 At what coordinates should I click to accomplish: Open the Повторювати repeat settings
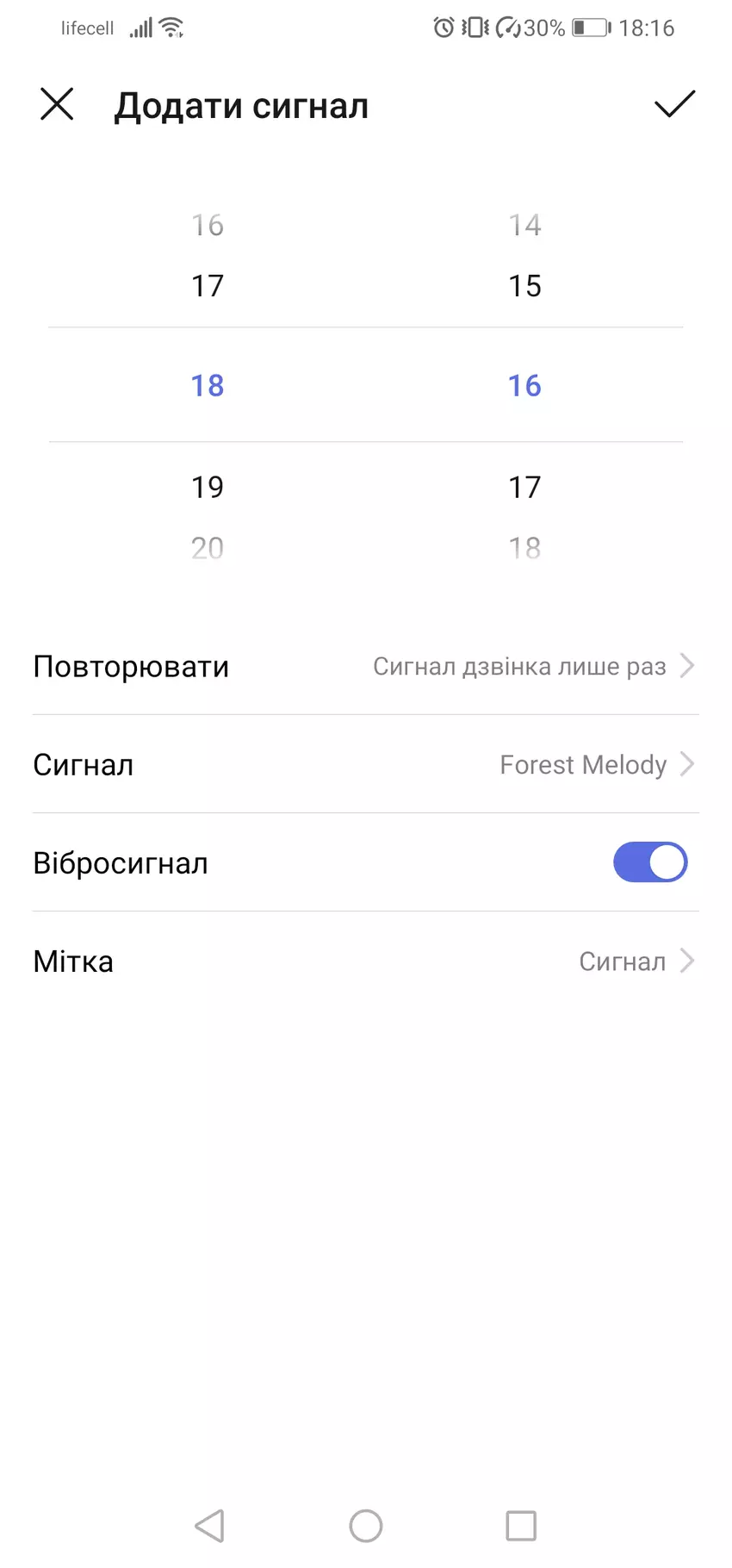point(365,666)
